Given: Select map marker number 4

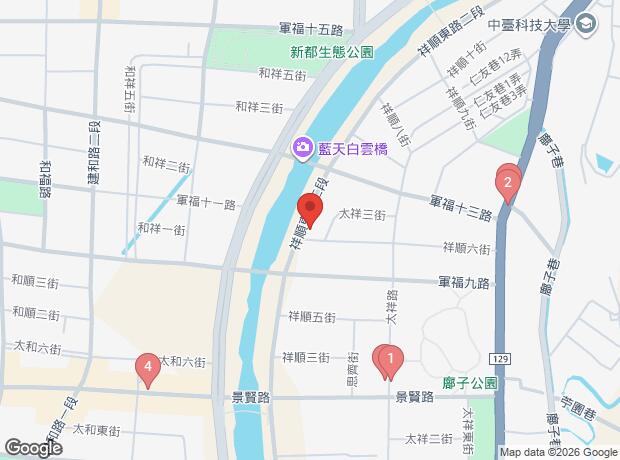Looking at the screenshot, I should pyautogui.click(x=148, y=368).
